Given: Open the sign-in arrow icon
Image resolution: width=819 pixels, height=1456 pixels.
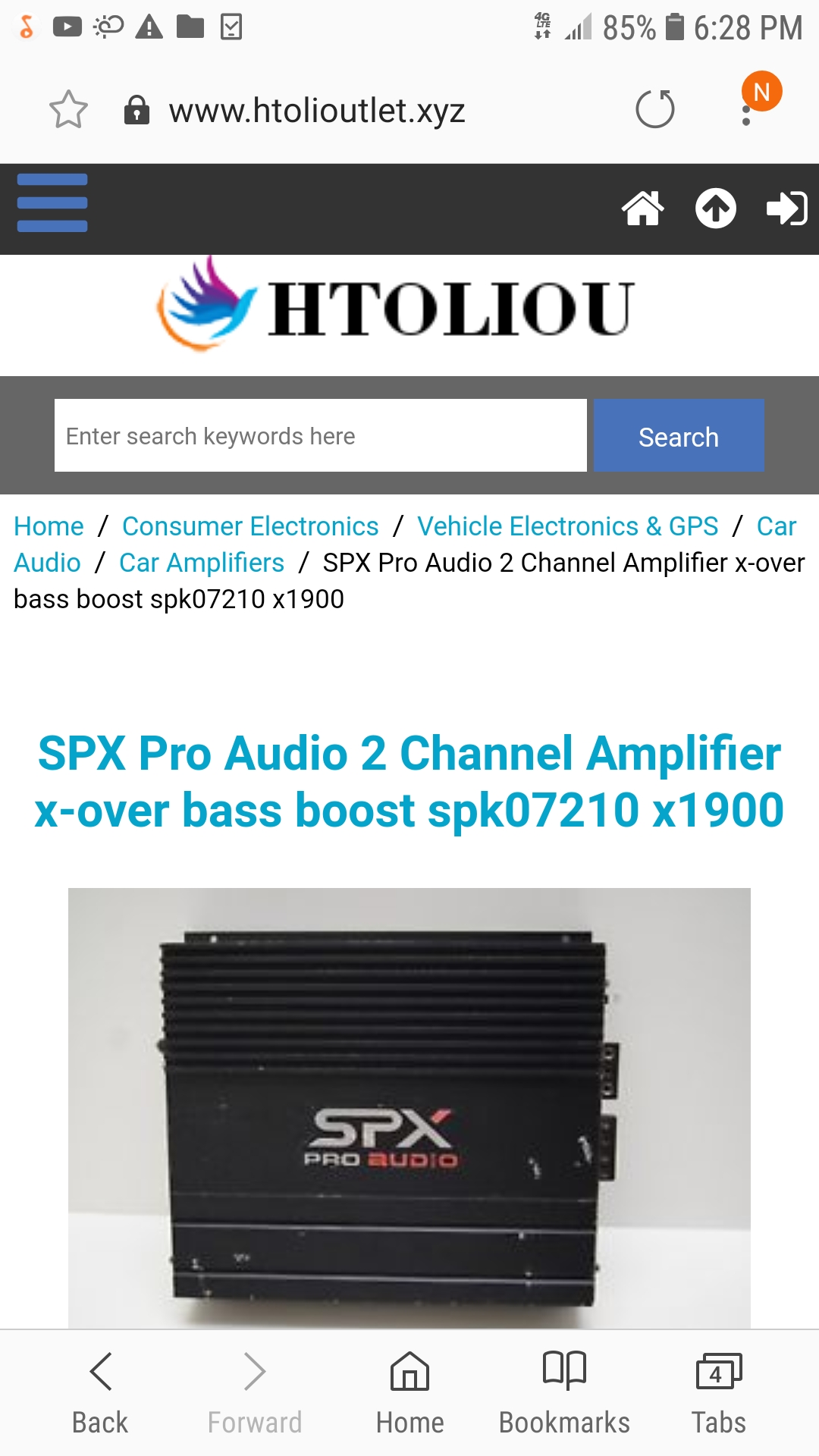Looking at the screenshot, I should click(x=787, y=208).
